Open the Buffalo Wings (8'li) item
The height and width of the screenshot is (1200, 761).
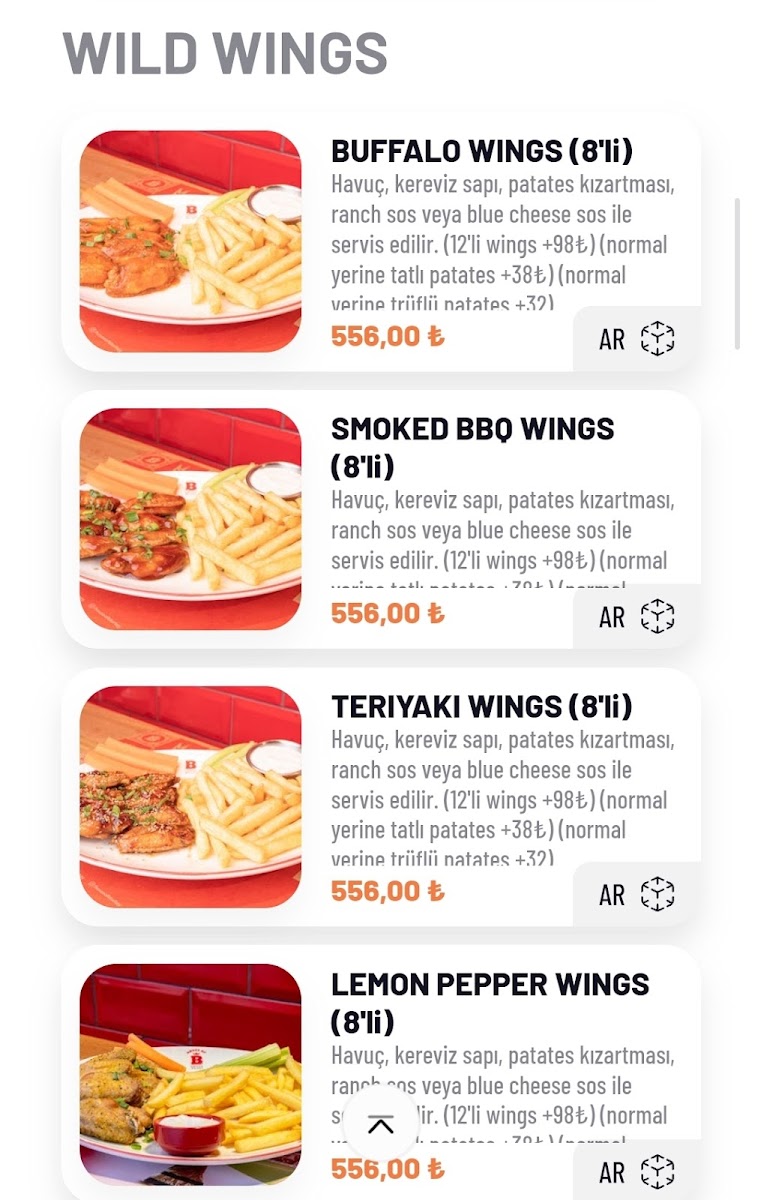(481, 152)
